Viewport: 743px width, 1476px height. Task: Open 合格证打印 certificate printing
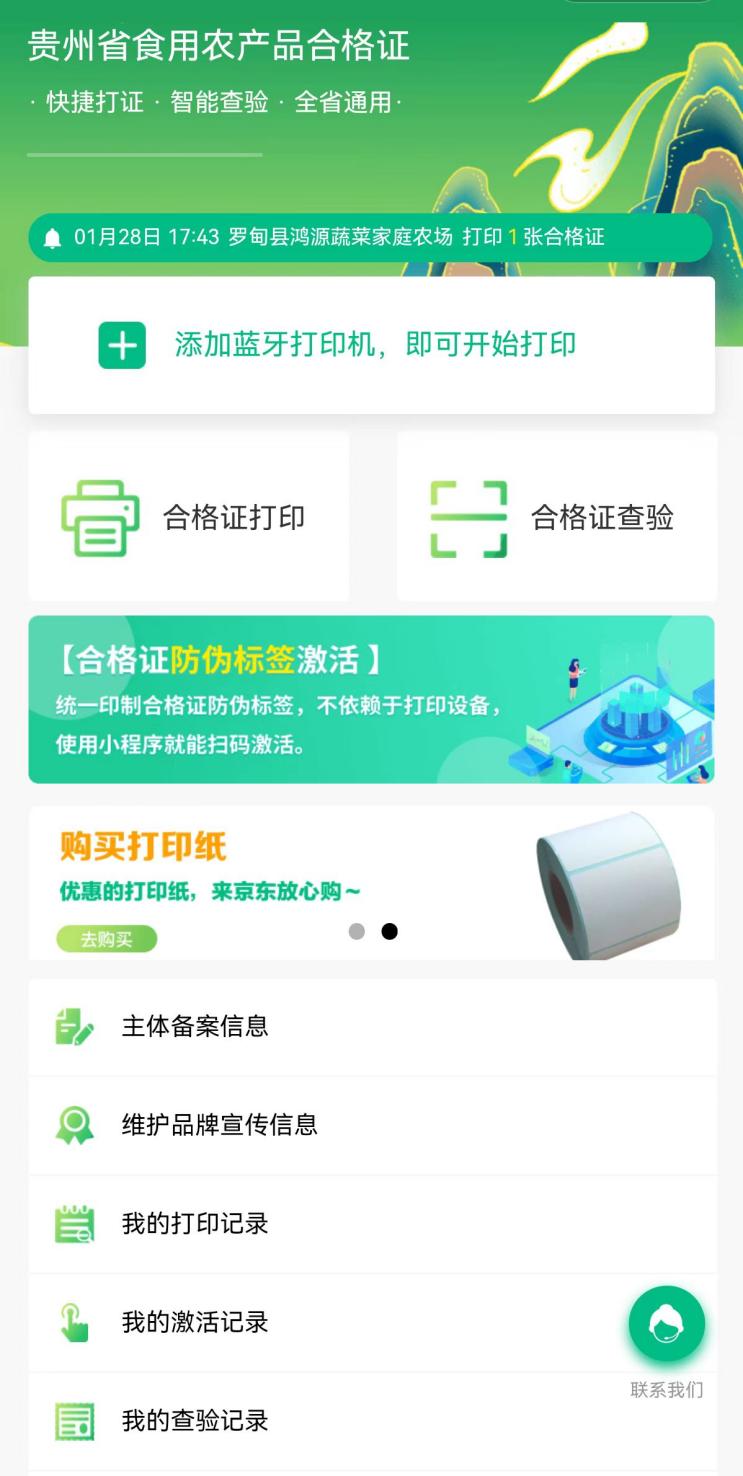point(189,517)
